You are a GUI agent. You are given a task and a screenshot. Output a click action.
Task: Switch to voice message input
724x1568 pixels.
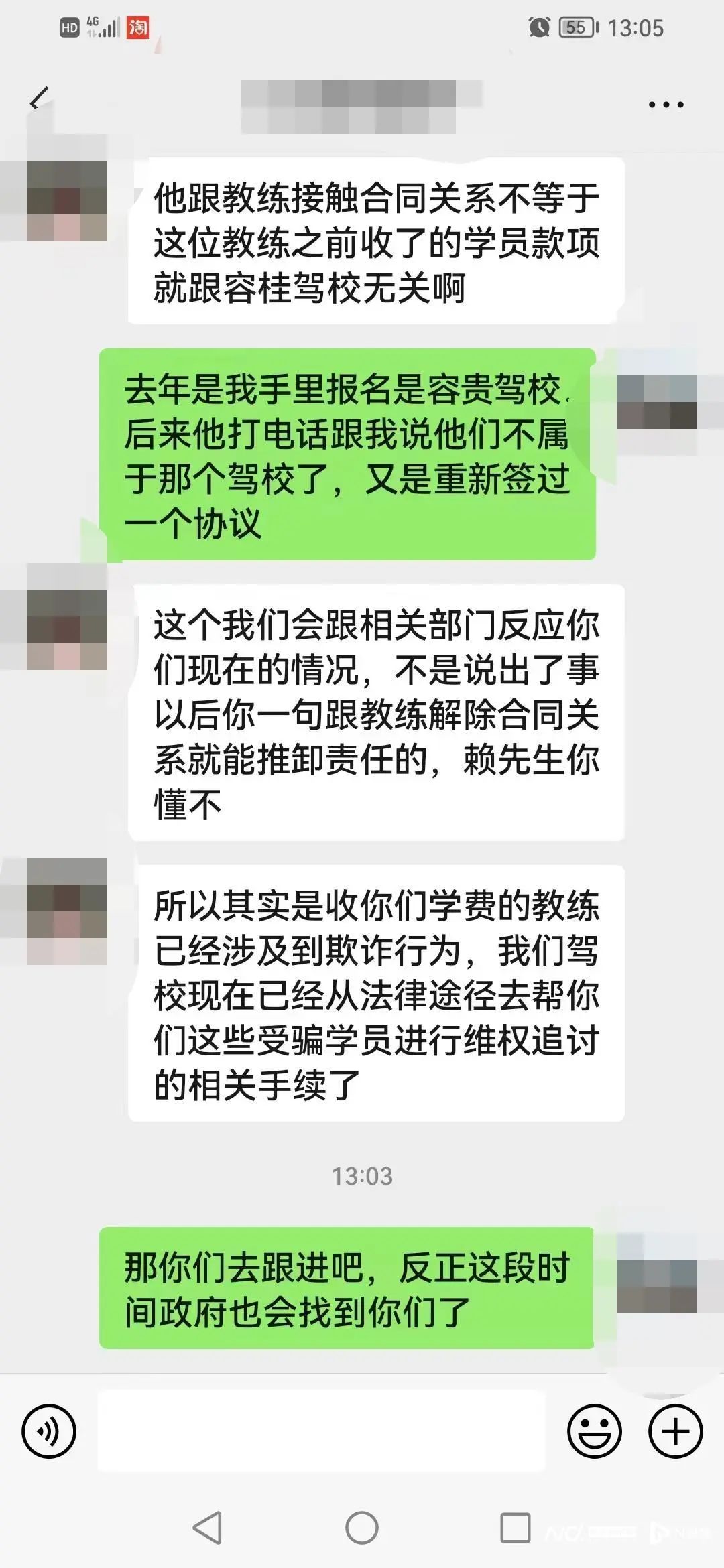tap(49, 1431)
